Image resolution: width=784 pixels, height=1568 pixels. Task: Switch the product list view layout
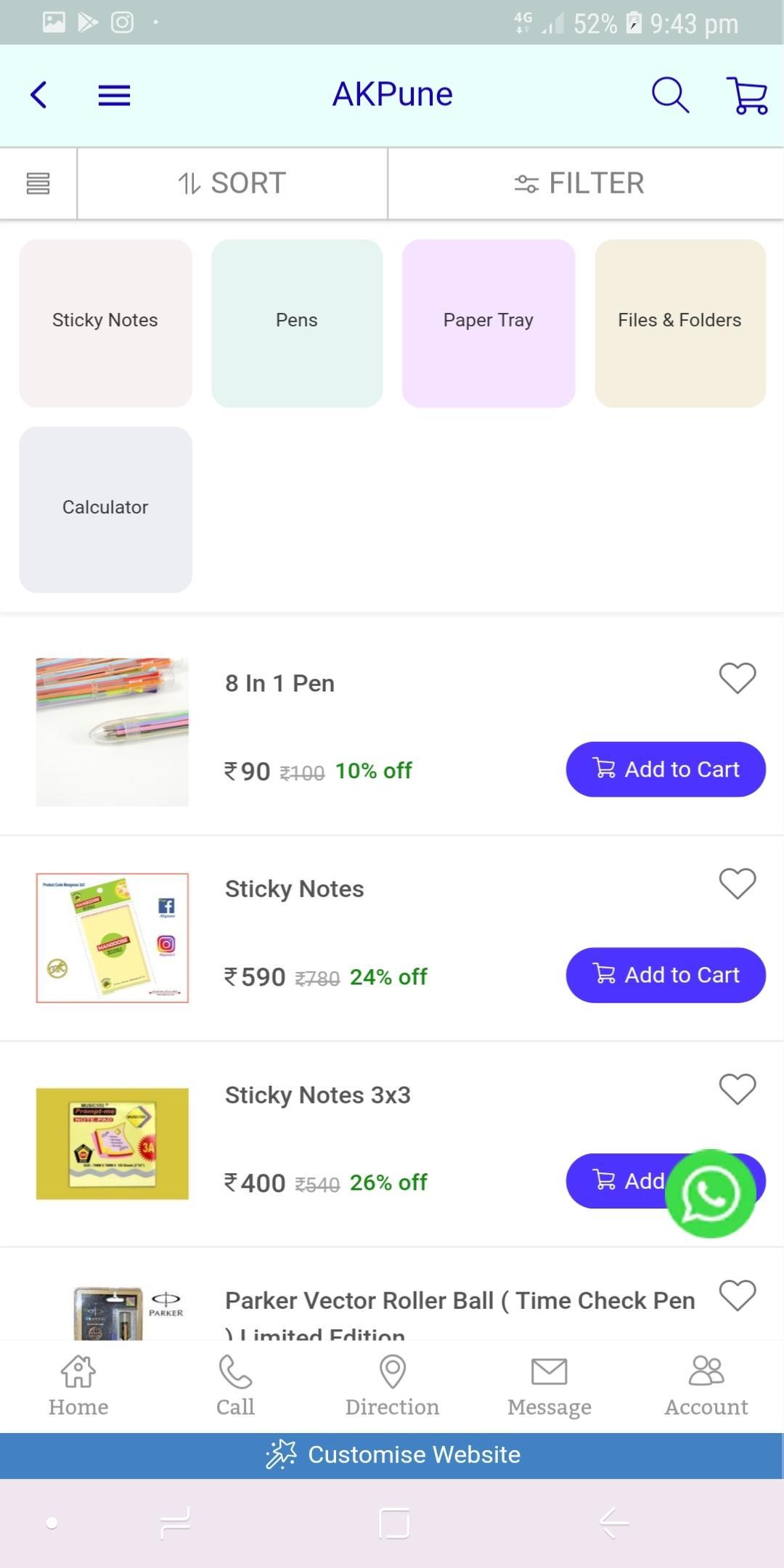coord(38,183)
